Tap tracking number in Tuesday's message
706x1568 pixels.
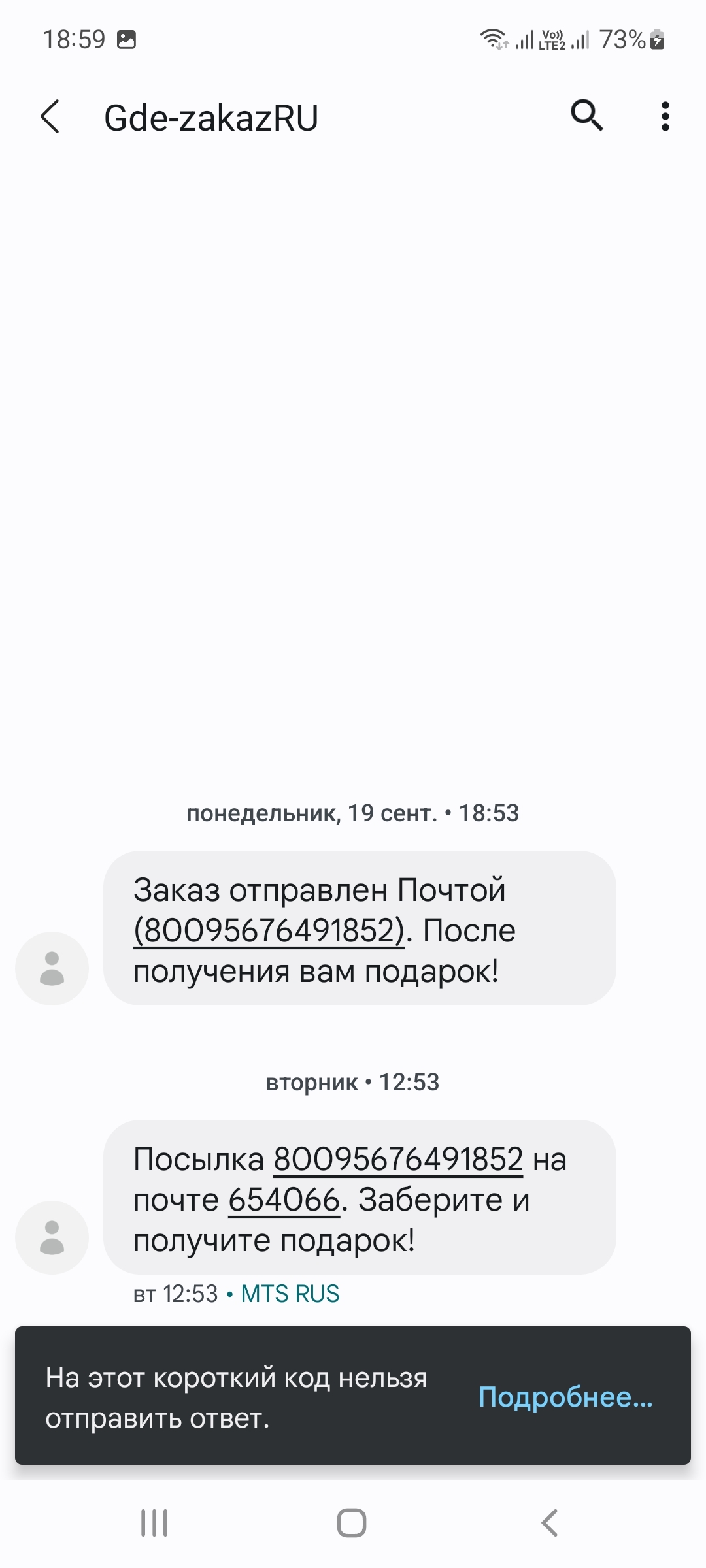tap(397, 1159)
